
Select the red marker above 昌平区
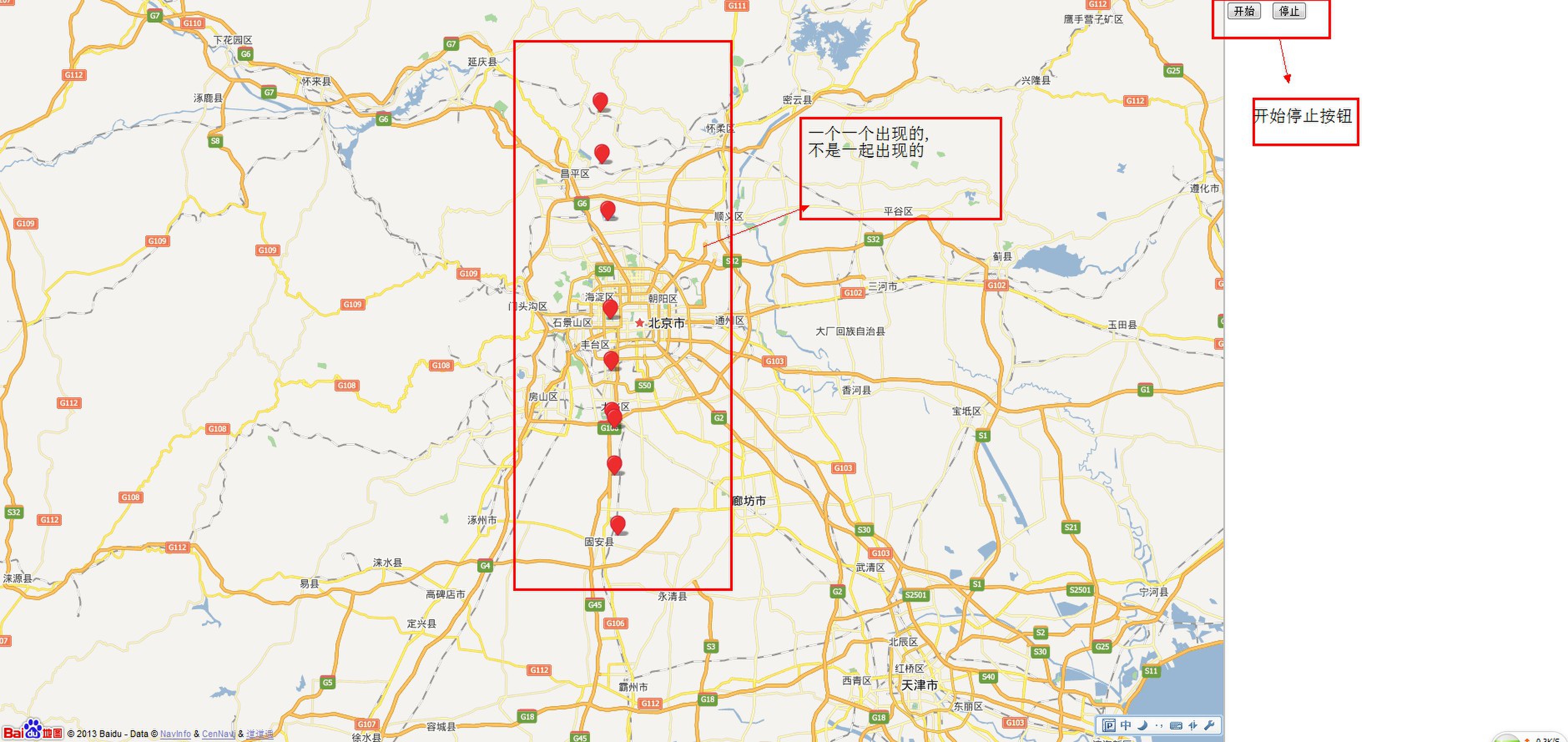pyautogui.click(x=601, y=152)
